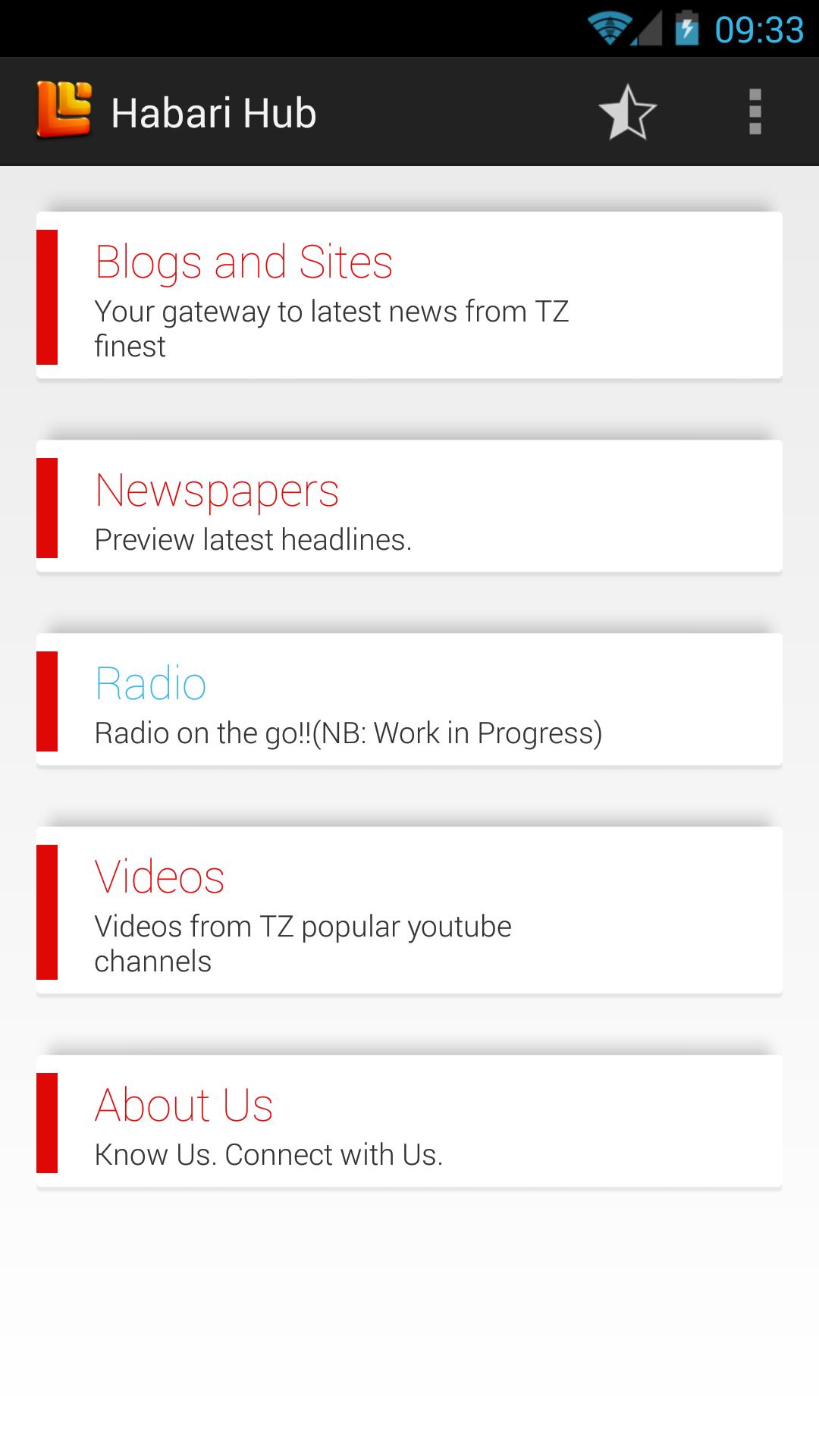Open the overflow menu
The image size is (819, 1456).
[755, 112]
